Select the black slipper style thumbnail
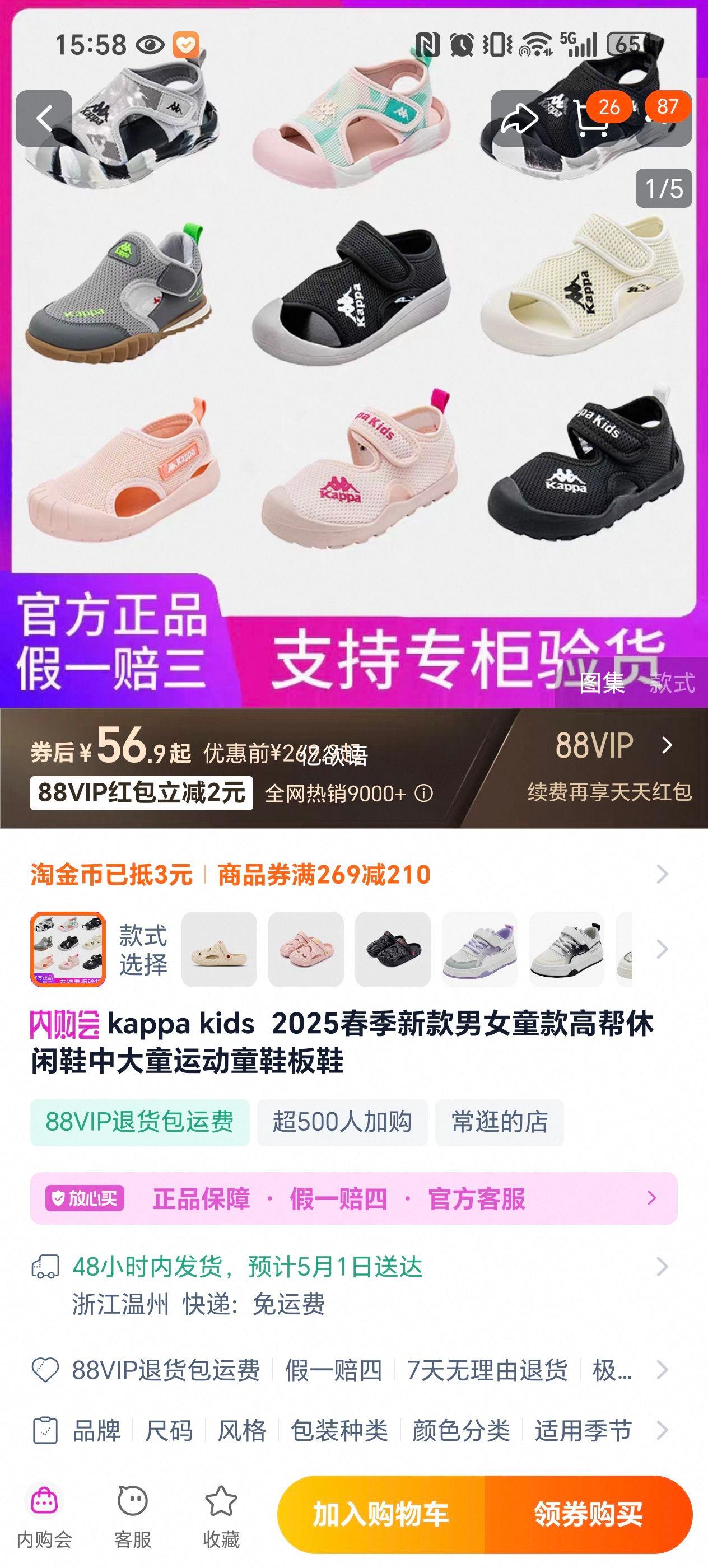Image resolution: width=708 pixels, height=1568 pixels. click(x=393, y=949)
